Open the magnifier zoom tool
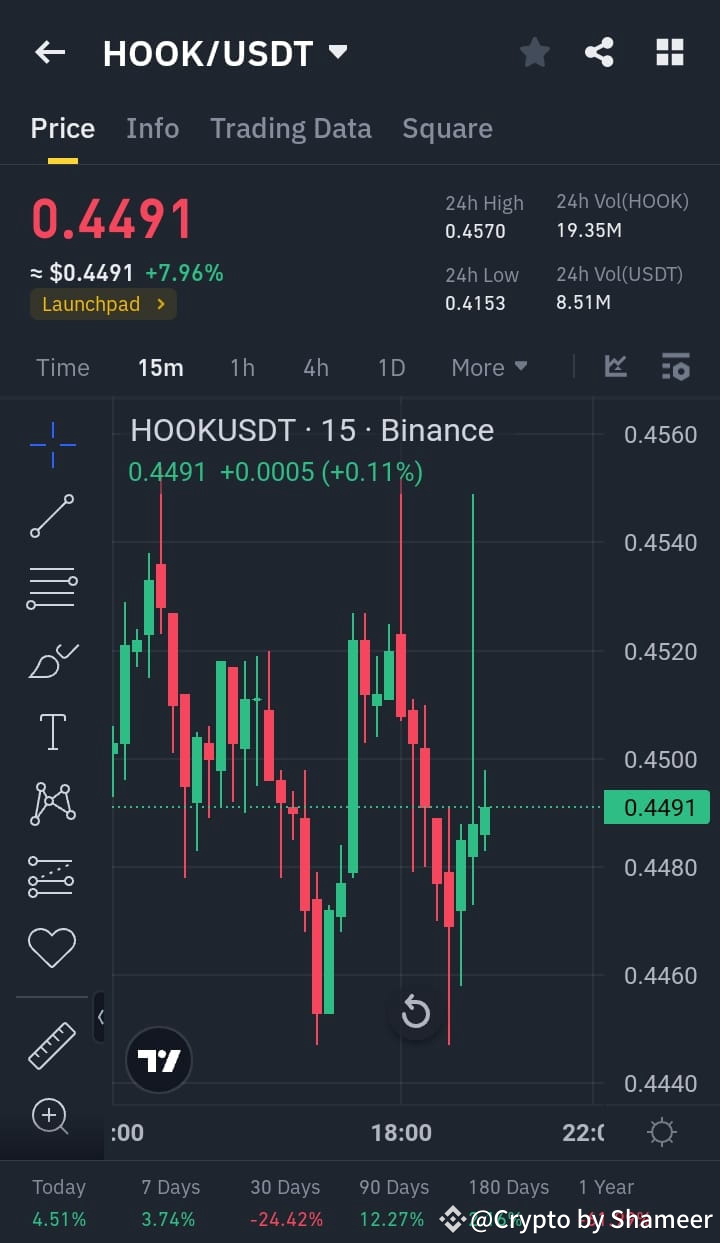This screenshot has height=1243, width=720. [x=52, y=1116]
